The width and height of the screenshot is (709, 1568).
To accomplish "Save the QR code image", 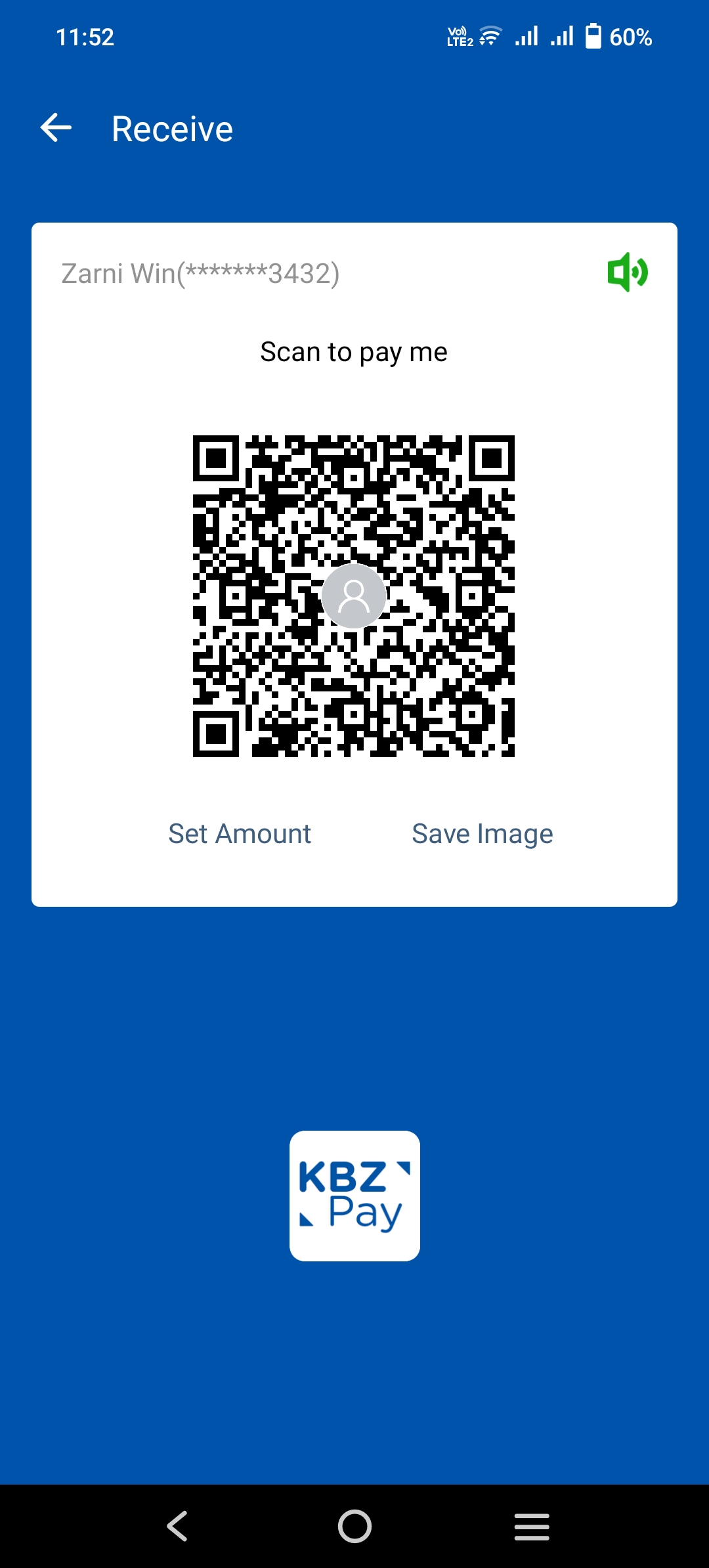I will pyautogui.click(x=482, y=834).
